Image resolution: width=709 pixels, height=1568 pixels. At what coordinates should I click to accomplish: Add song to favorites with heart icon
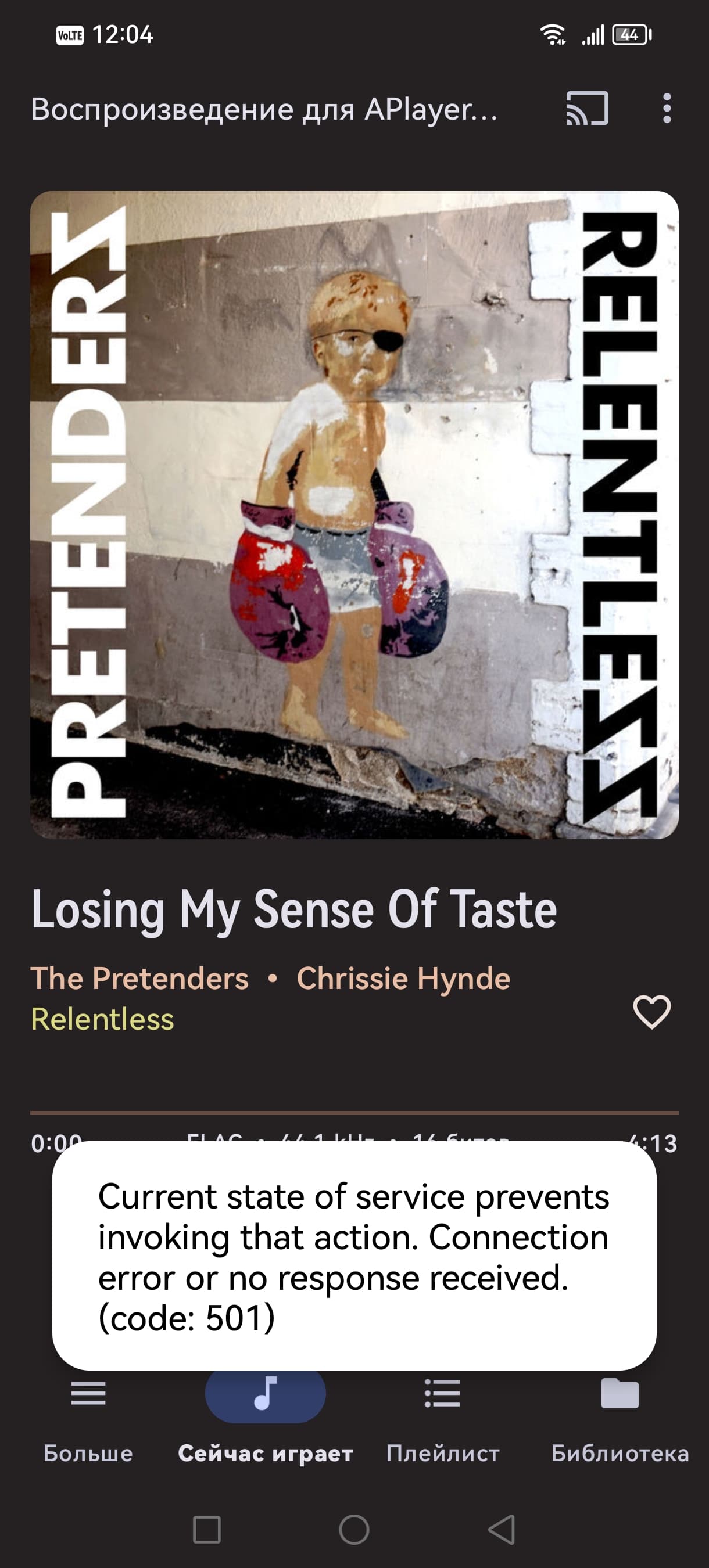click(651, 1012)
